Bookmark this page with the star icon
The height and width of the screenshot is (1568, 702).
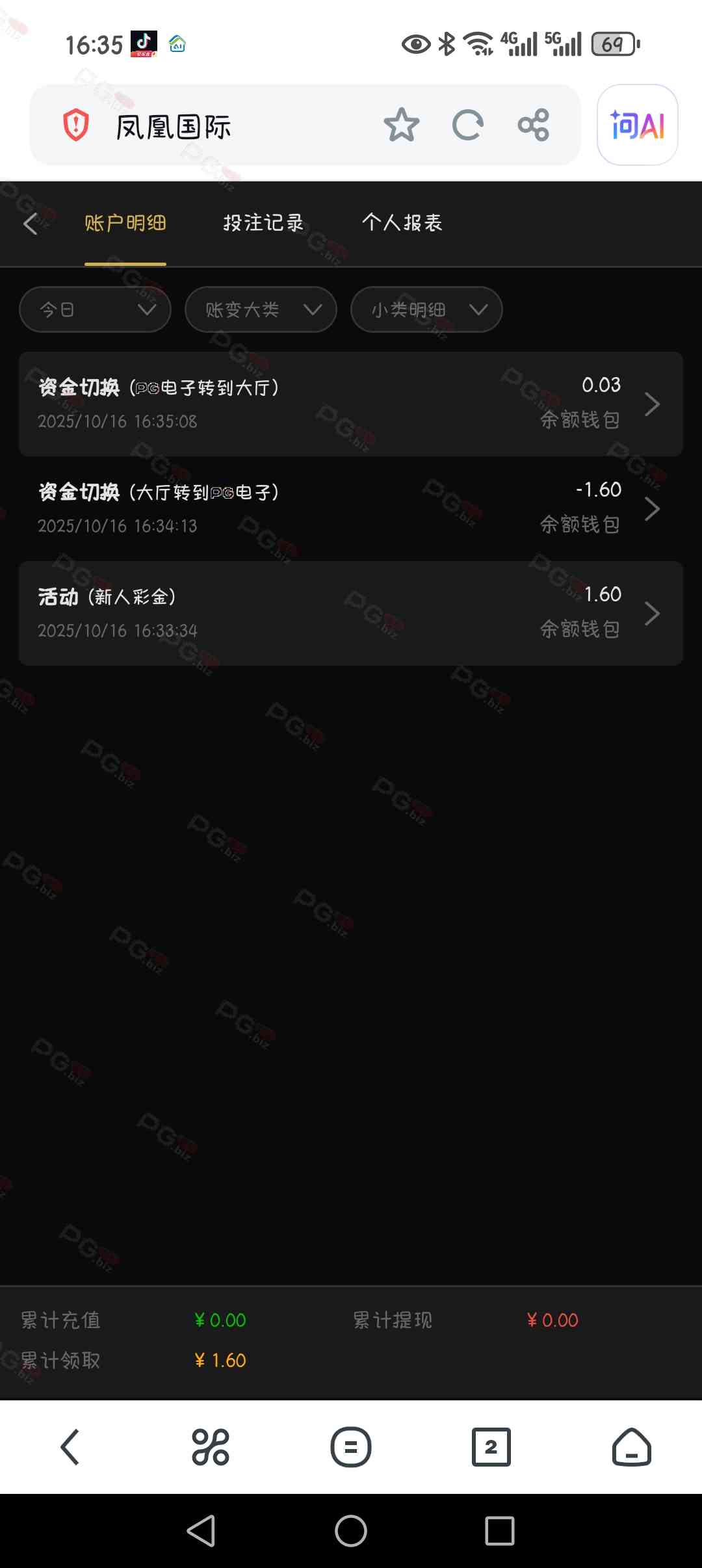[x=401, y=125]
